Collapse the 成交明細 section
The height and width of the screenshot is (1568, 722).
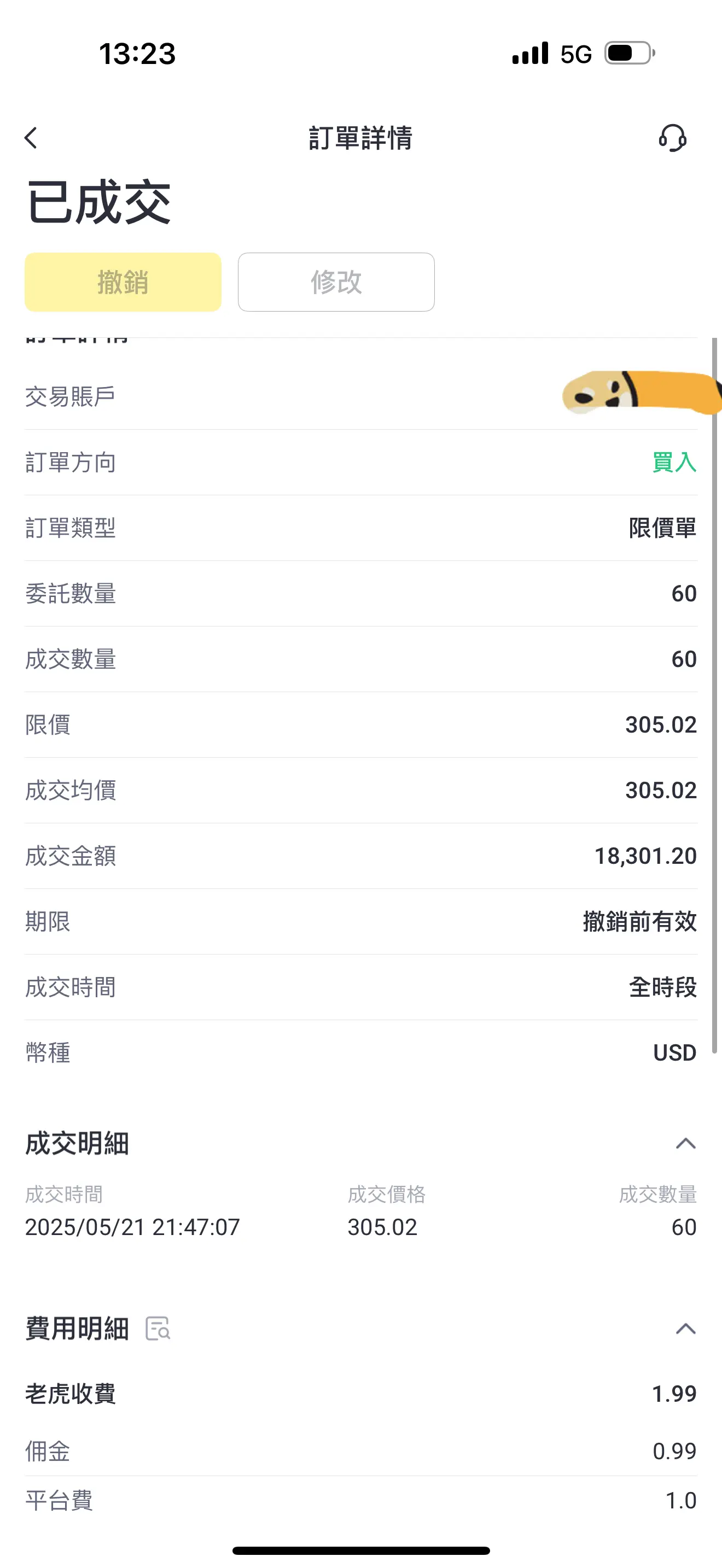pos(685,1143)
